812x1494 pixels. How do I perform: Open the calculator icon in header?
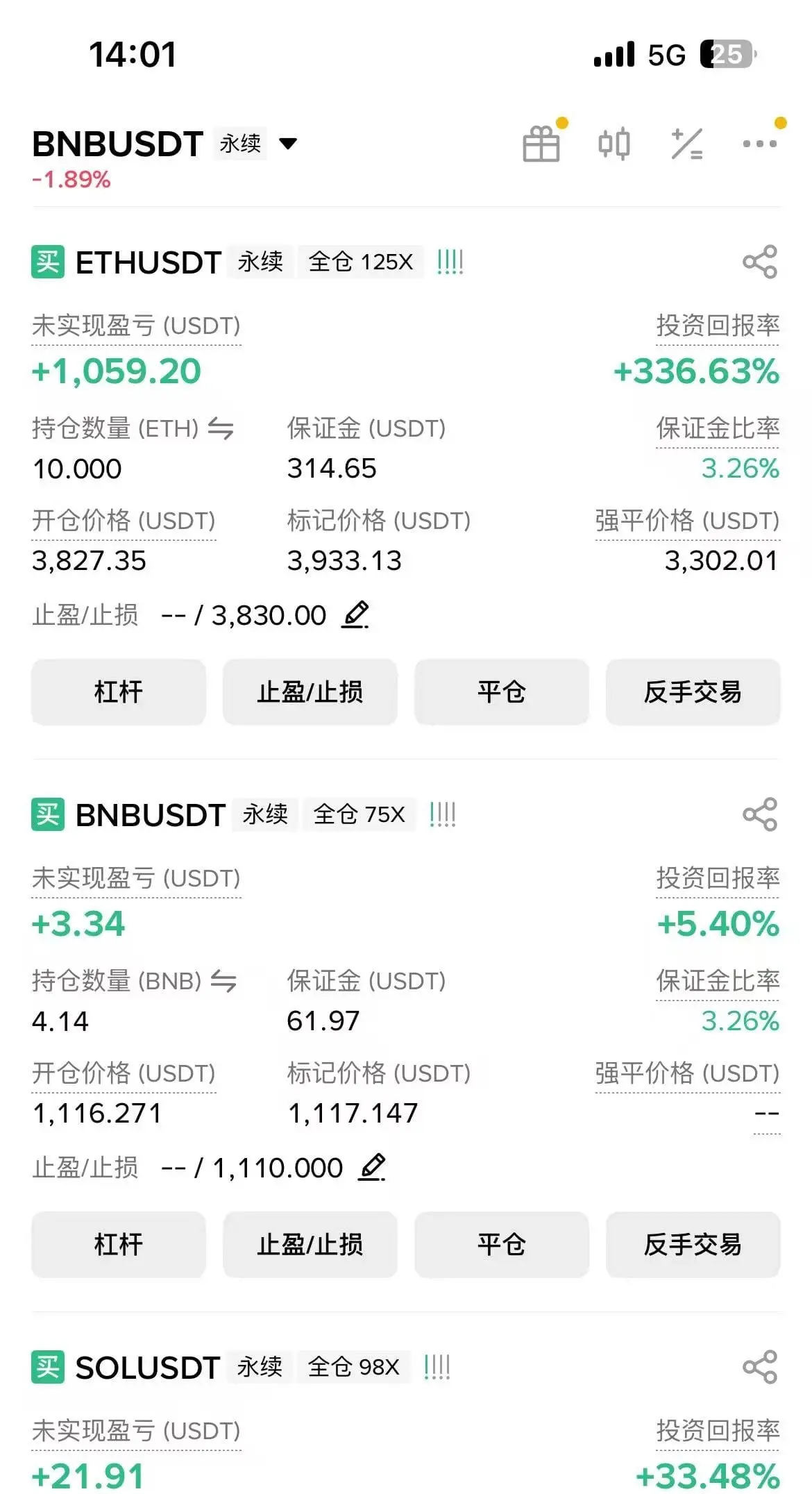687,144
